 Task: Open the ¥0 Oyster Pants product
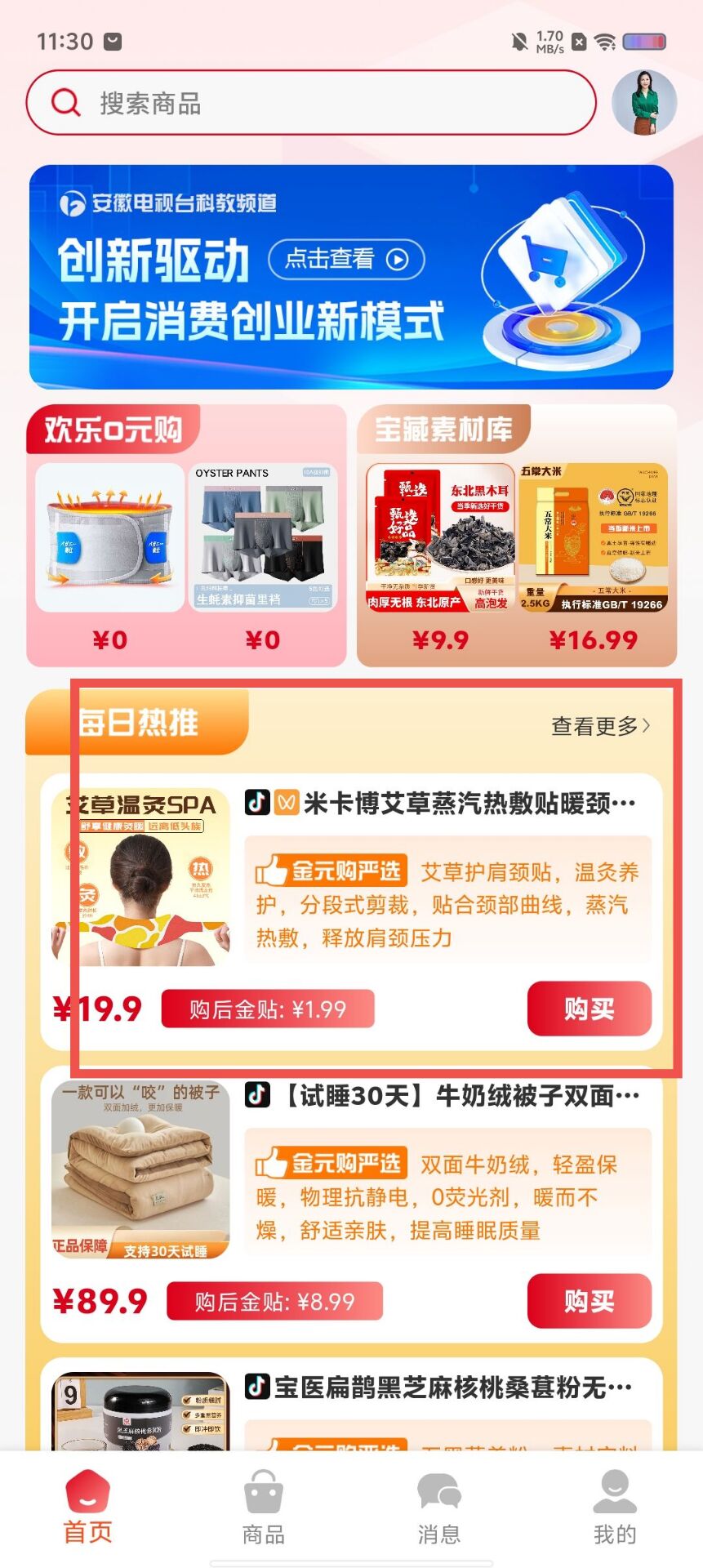(x=263, y=539)
